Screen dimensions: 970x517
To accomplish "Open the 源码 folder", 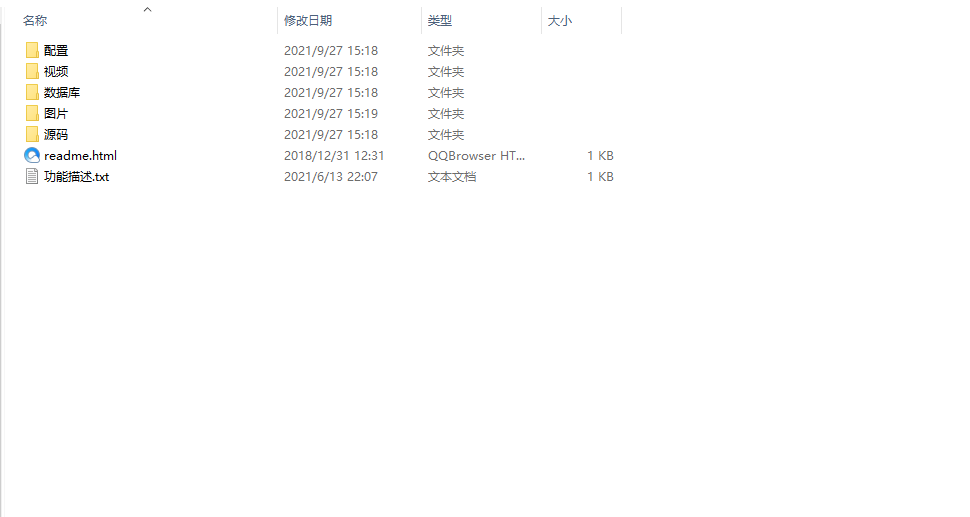I will (56, 134).
